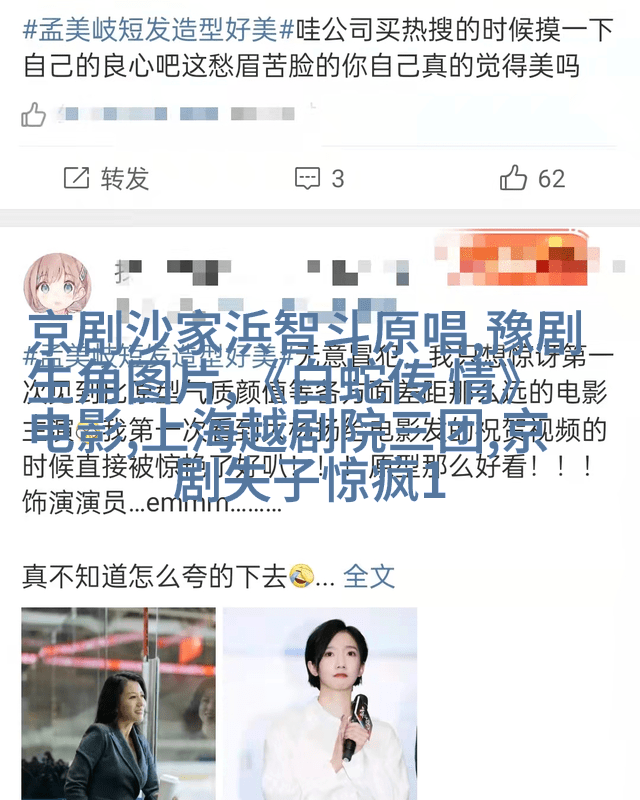This screenshot has height=800, width=640.
Task: View the photo of the woman in dark suit
Action: (x=118, y=703)
